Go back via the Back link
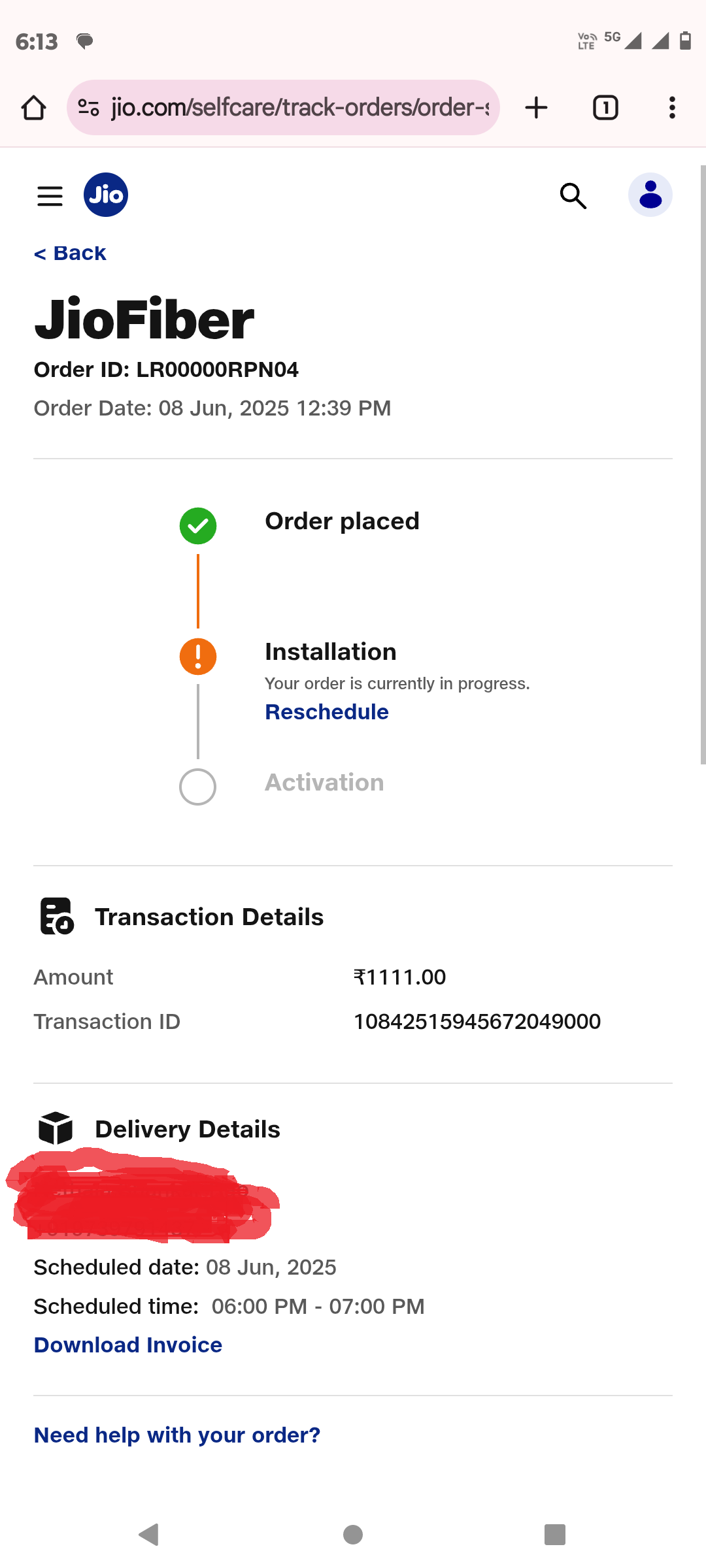This screenshot has height=1568, width=706. [x=70, y=253]
